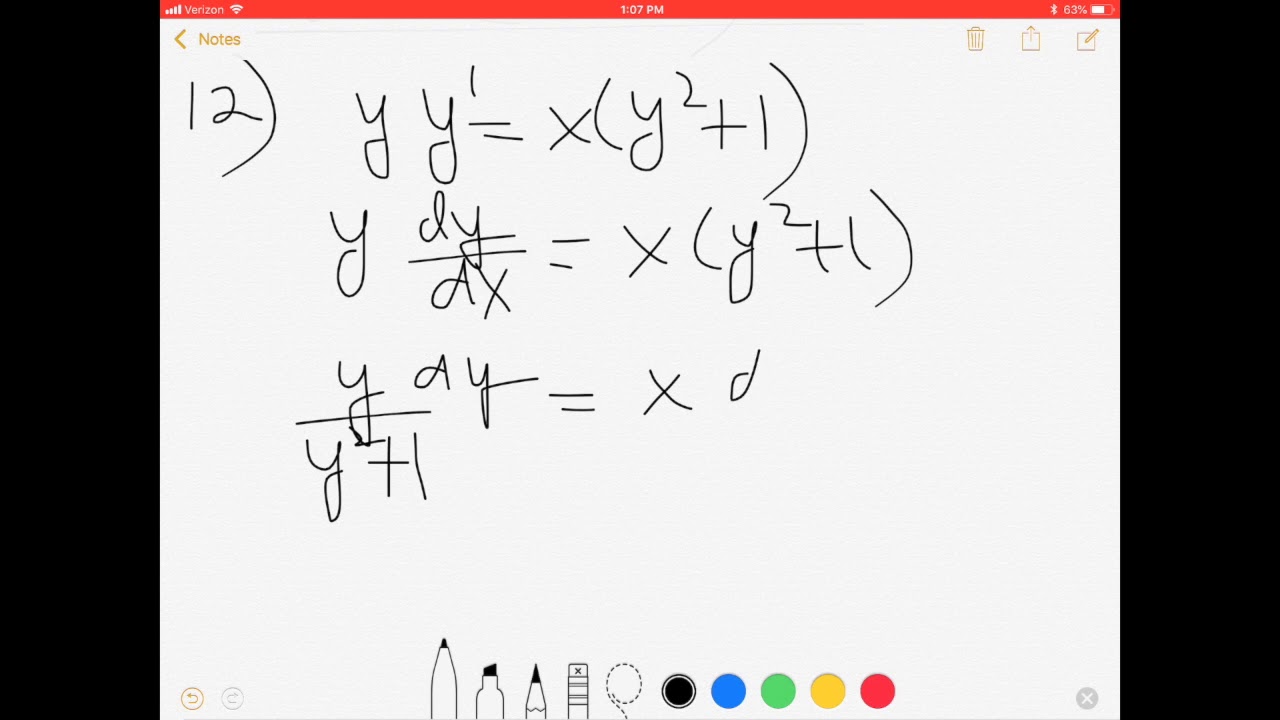Screen dimensions: 1280x720
Task: Undo the last stroke
Action: point(192,698)
